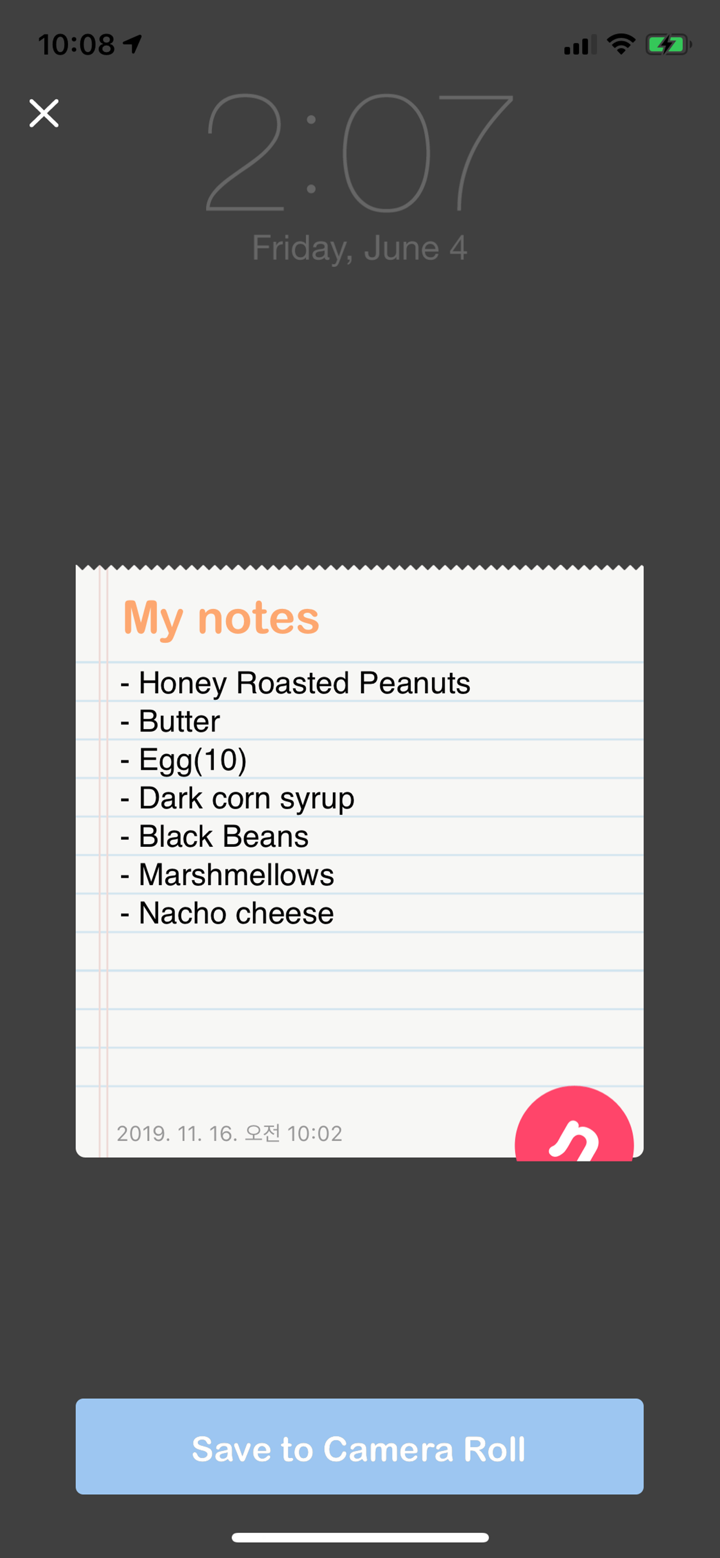
Task: Tap the pink app logo on the note
Action: point(575,1132)
